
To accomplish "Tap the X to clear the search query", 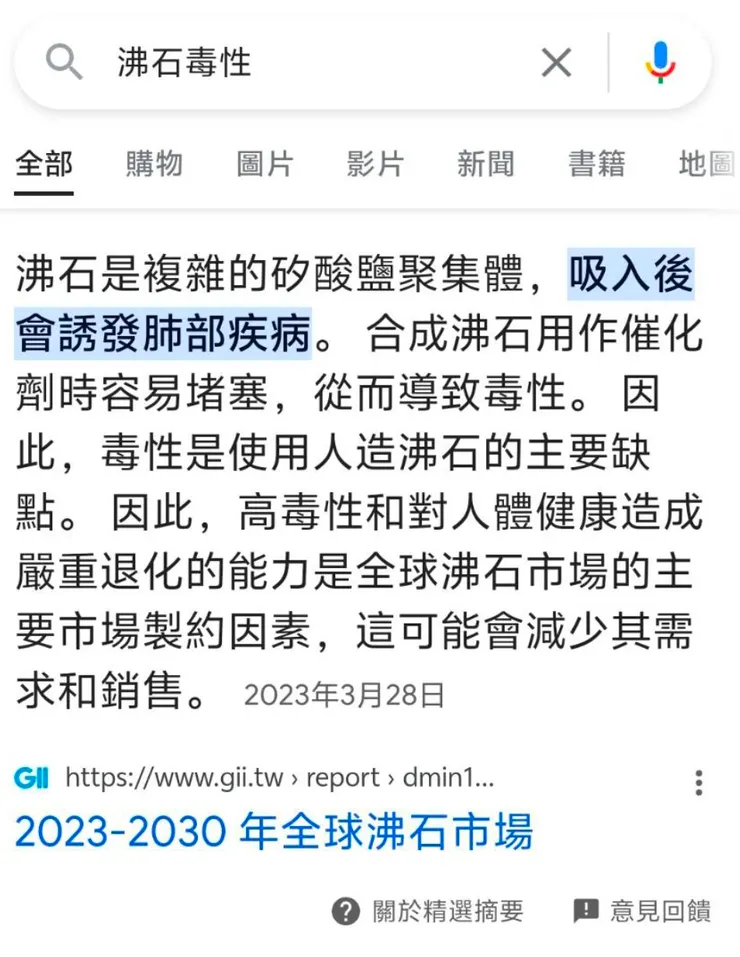I will pos(556,62).
